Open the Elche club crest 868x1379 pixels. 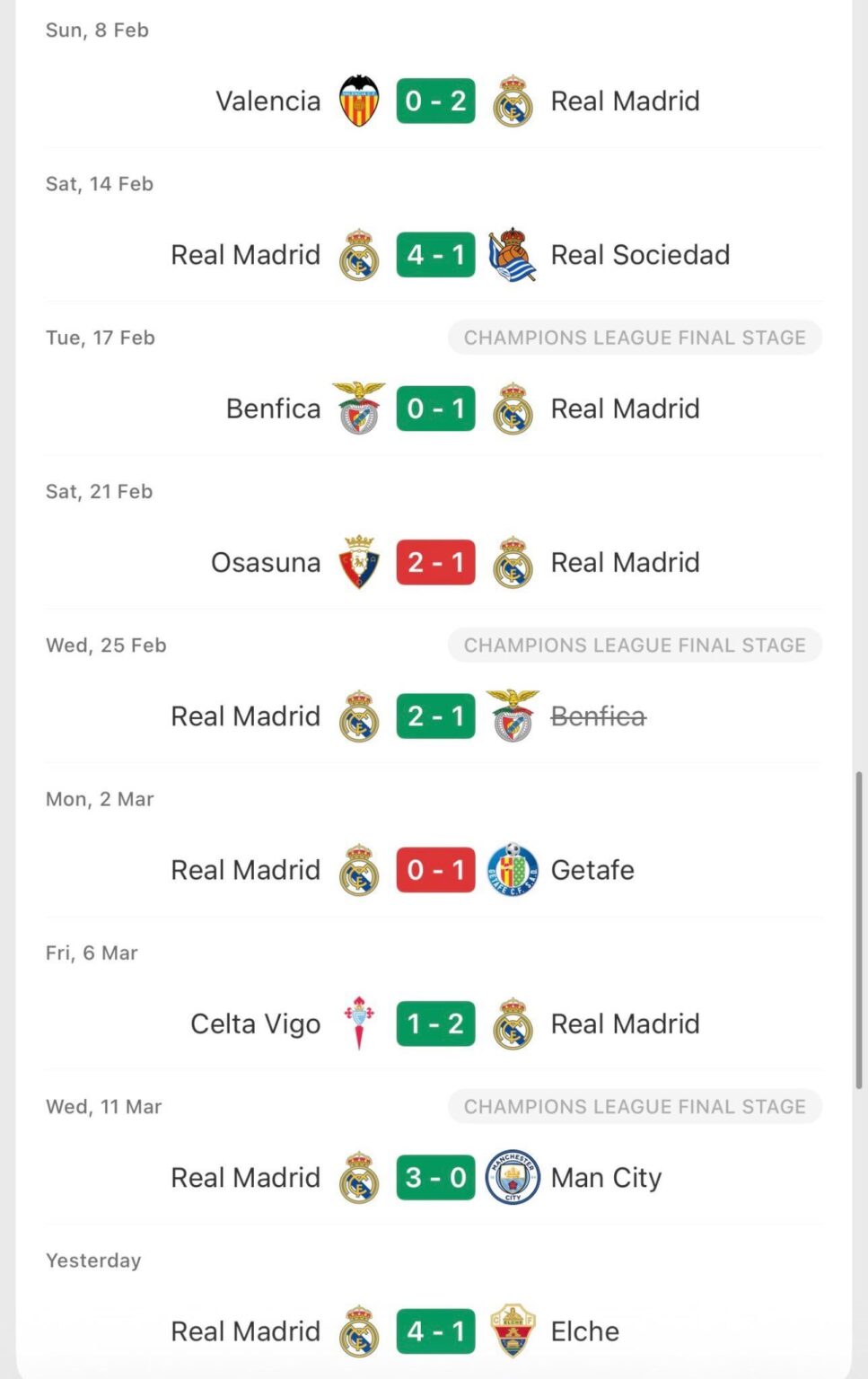tap(513, 1331)
